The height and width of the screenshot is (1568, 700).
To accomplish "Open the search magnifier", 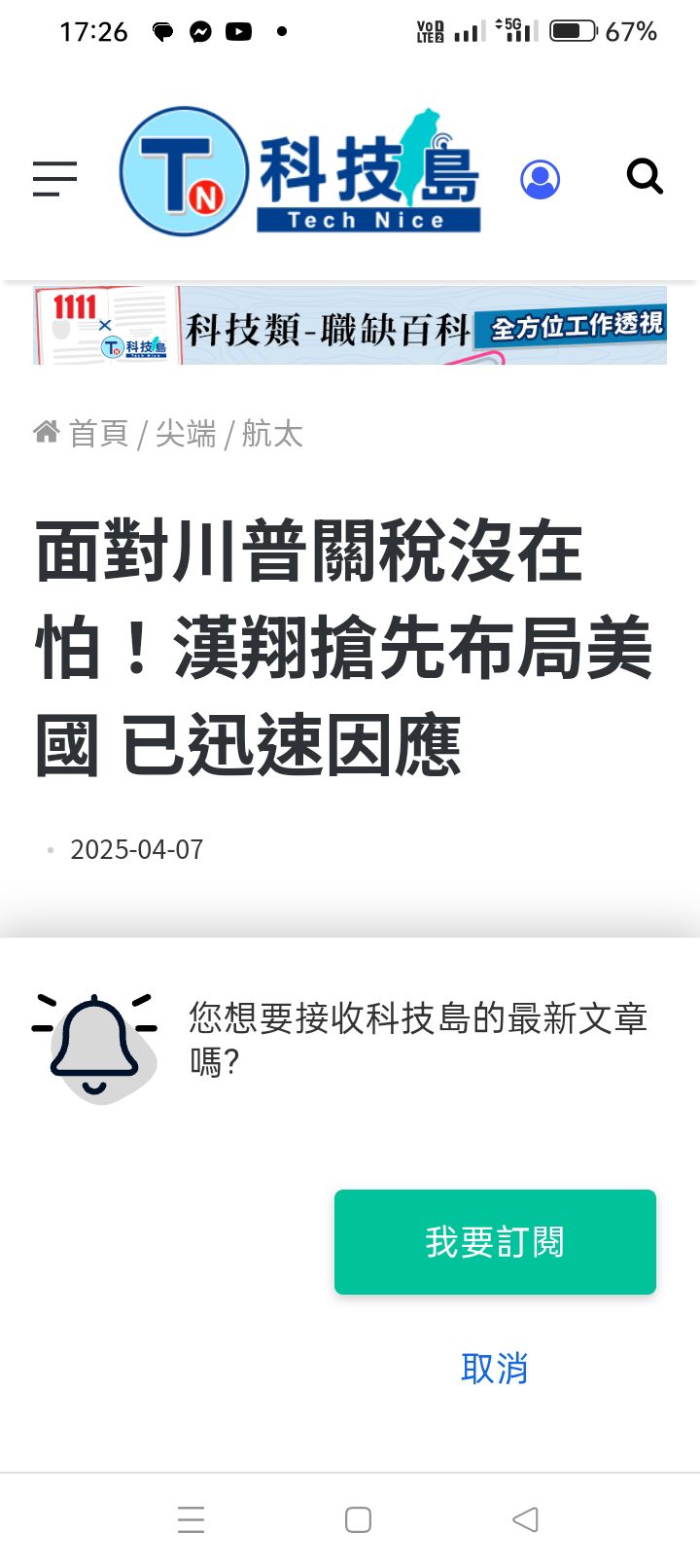I will pyautogui.click(x=644, y=177).
